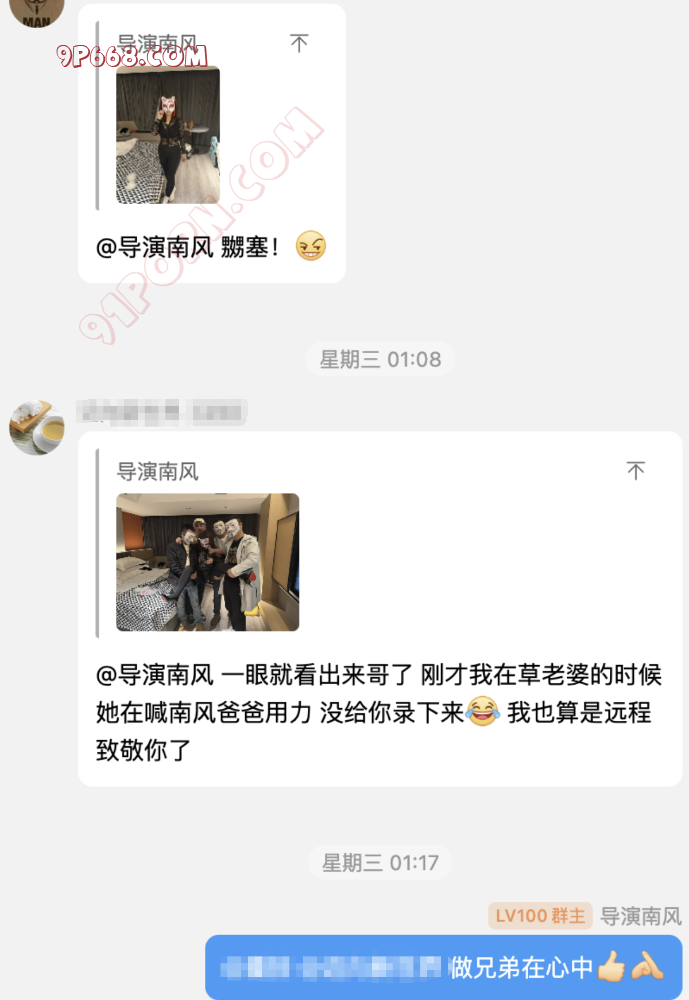The image size is (689, 1000).
Task: Jump to original message in second quoted reply
Action: point(635,470)
